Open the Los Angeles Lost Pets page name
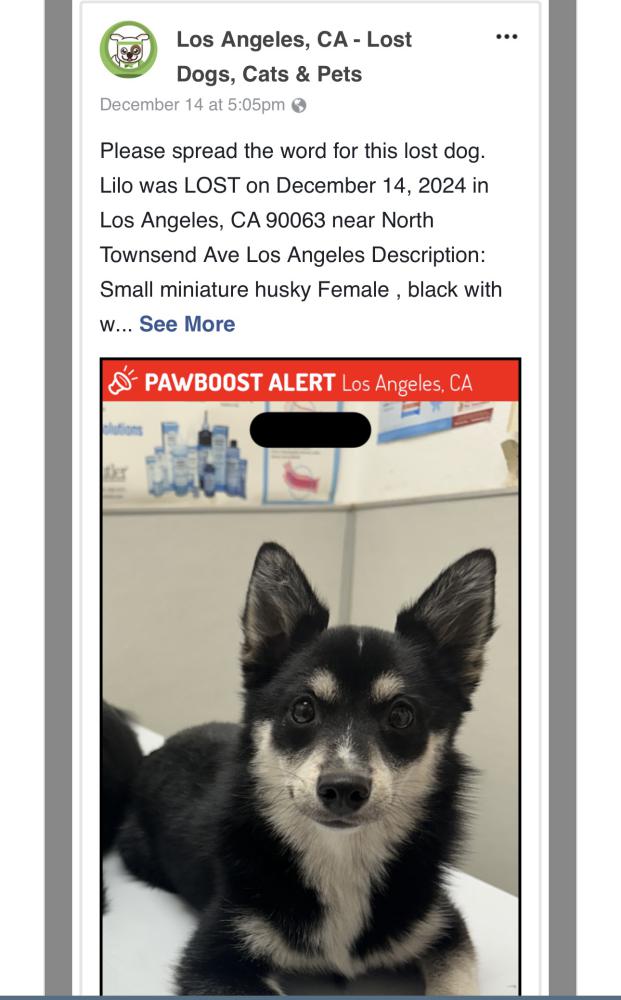Viewport: 621px width, 1000px height. [294, 57]
